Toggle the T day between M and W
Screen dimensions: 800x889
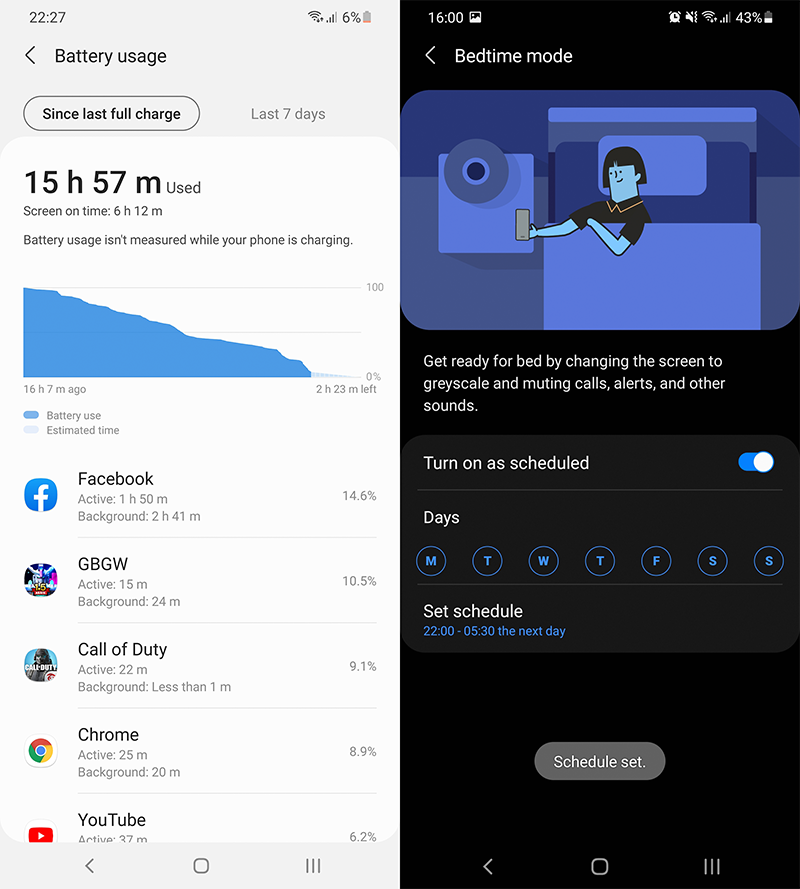tap(487, 561)
